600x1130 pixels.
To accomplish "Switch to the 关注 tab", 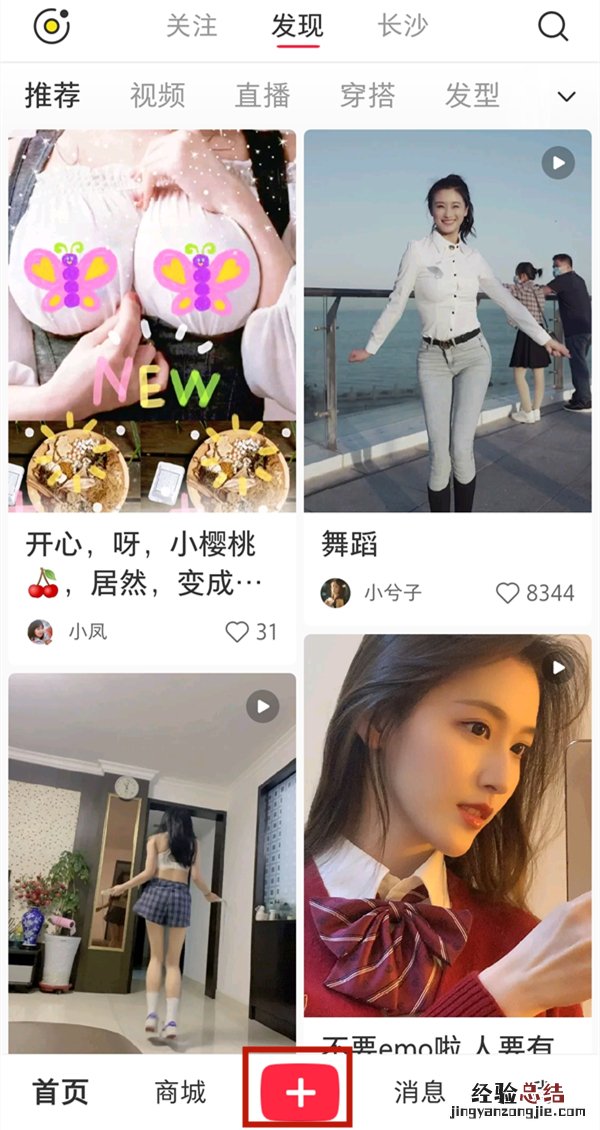I will (x=191, y=26).
